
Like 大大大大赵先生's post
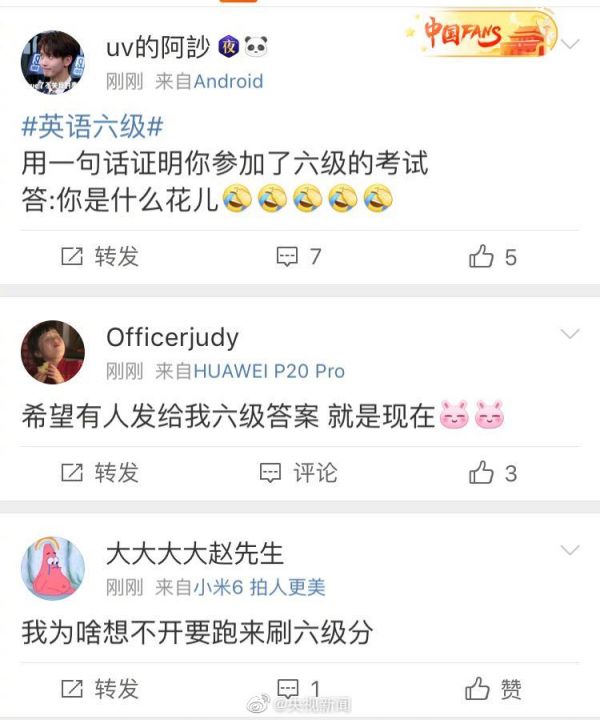(495, 689)
